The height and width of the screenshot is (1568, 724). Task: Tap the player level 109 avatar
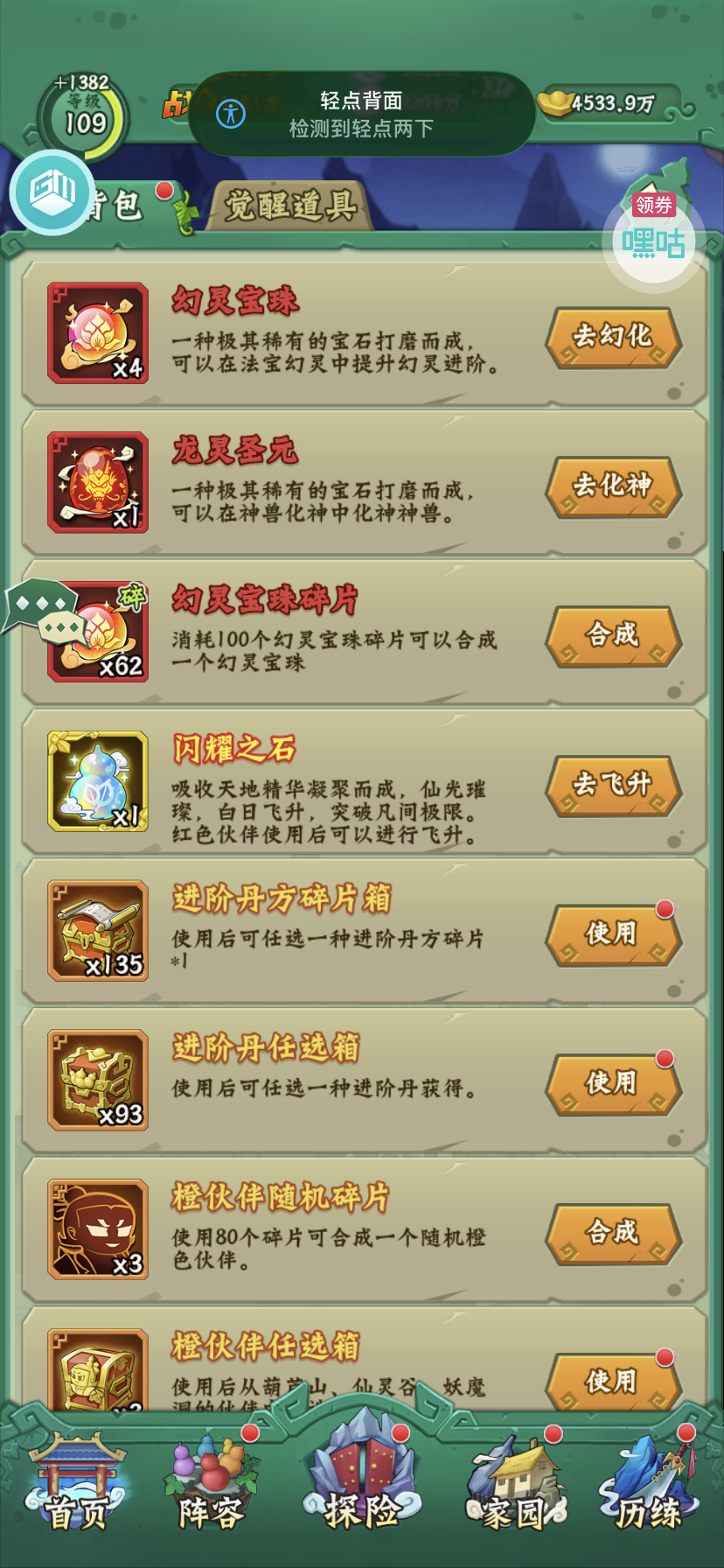click(84, 115)
